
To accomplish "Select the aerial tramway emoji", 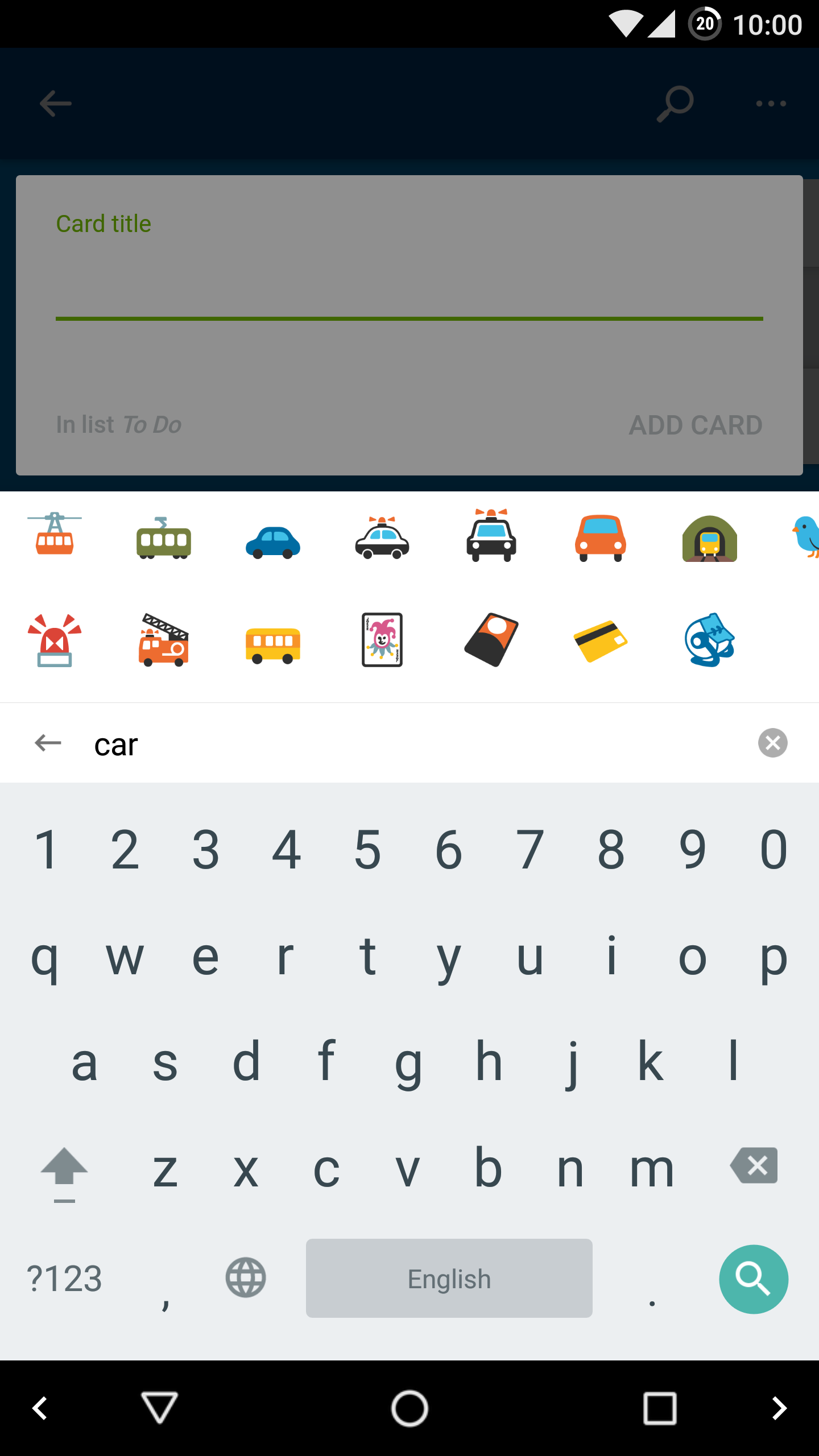I will click(55, 533).
